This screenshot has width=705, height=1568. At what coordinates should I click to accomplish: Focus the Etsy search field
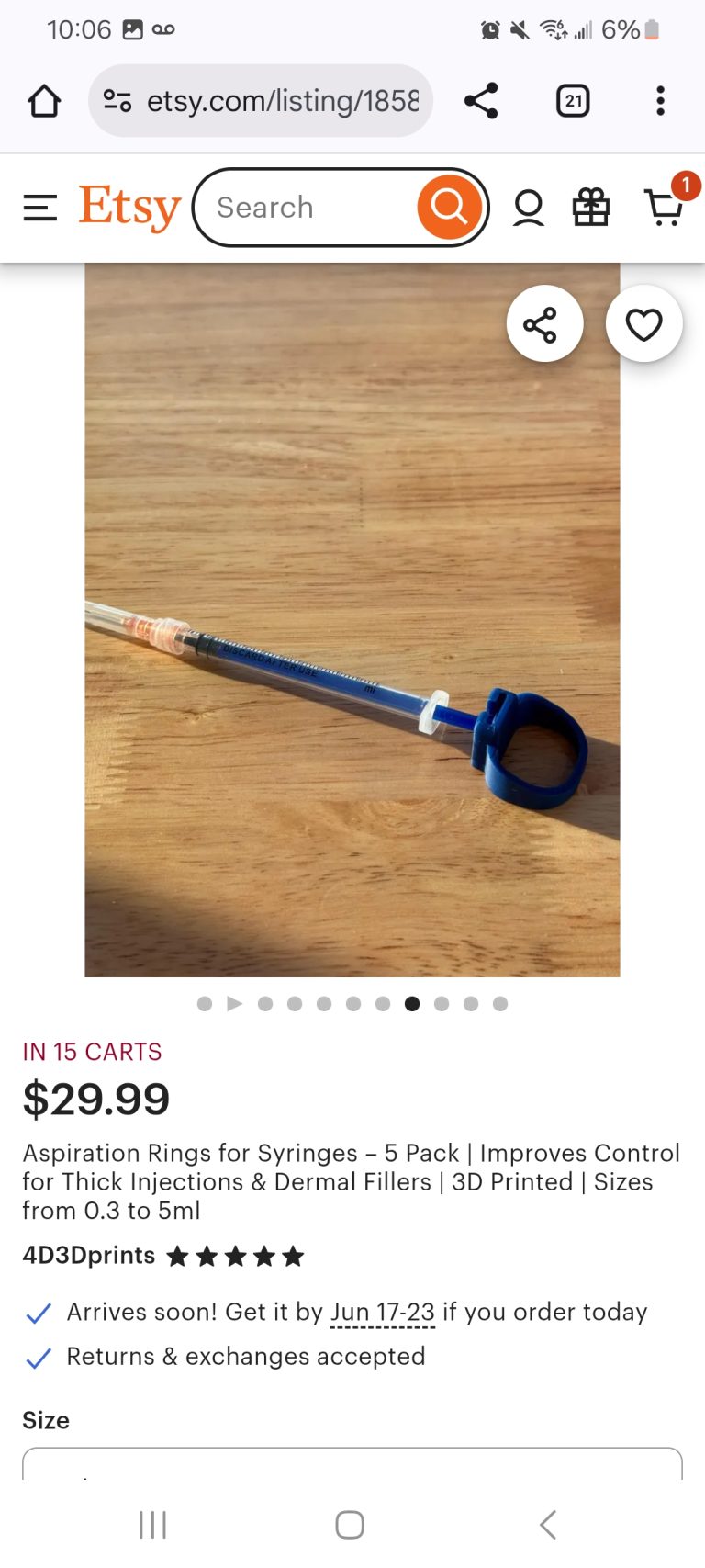303,208
